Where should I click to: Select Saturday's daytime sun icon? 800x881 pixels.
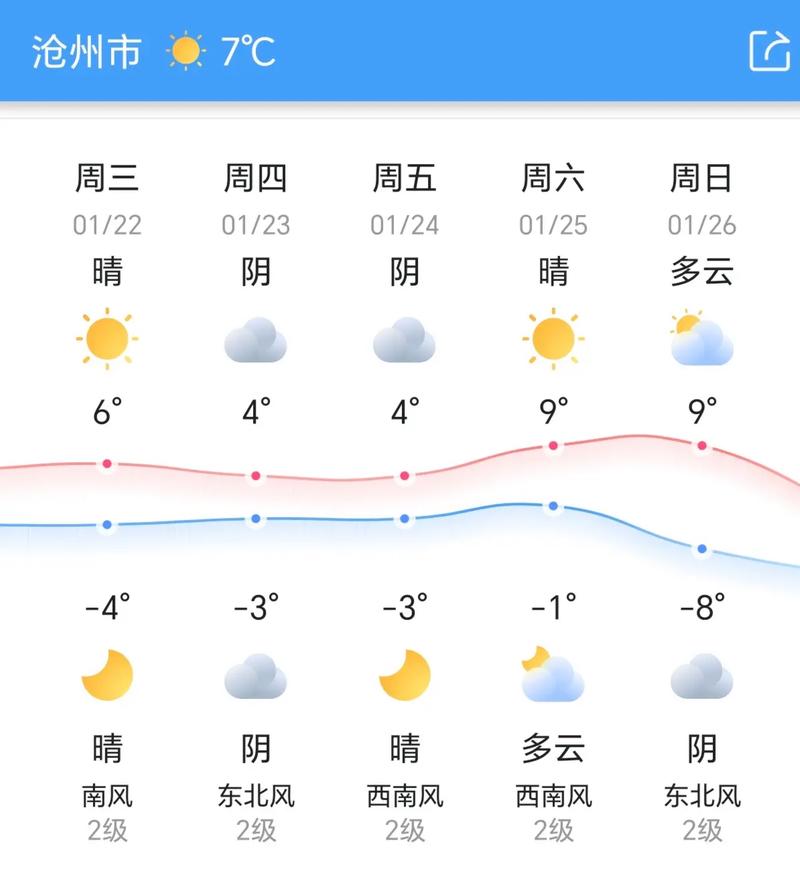(x=554, y=340)
